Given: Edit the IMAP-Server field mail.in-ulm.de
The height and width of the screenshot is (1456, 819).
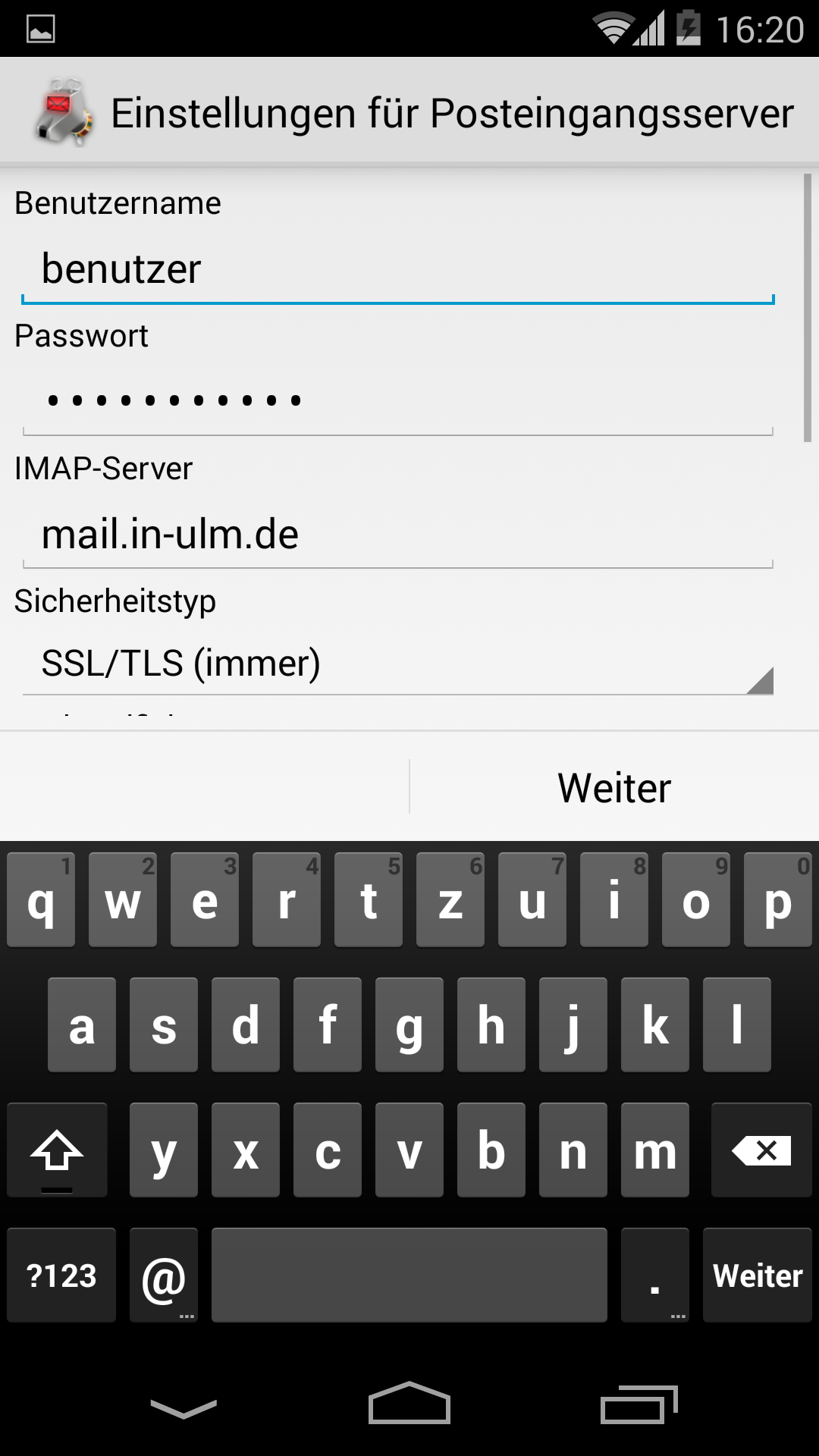Looking at the screenshot, I should (397, 534).
